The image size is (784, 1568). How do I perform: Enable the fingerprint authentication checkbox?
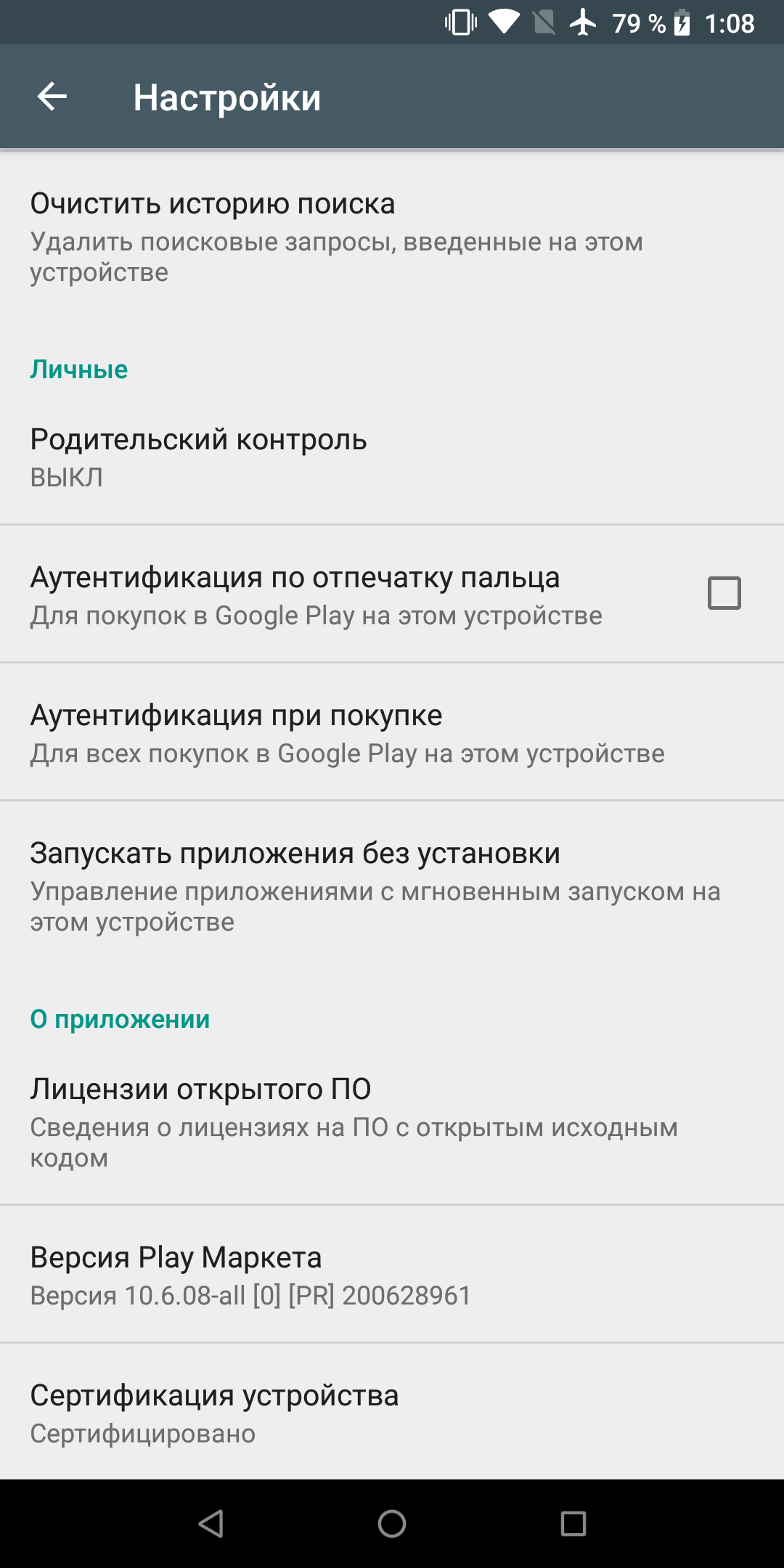724,593
